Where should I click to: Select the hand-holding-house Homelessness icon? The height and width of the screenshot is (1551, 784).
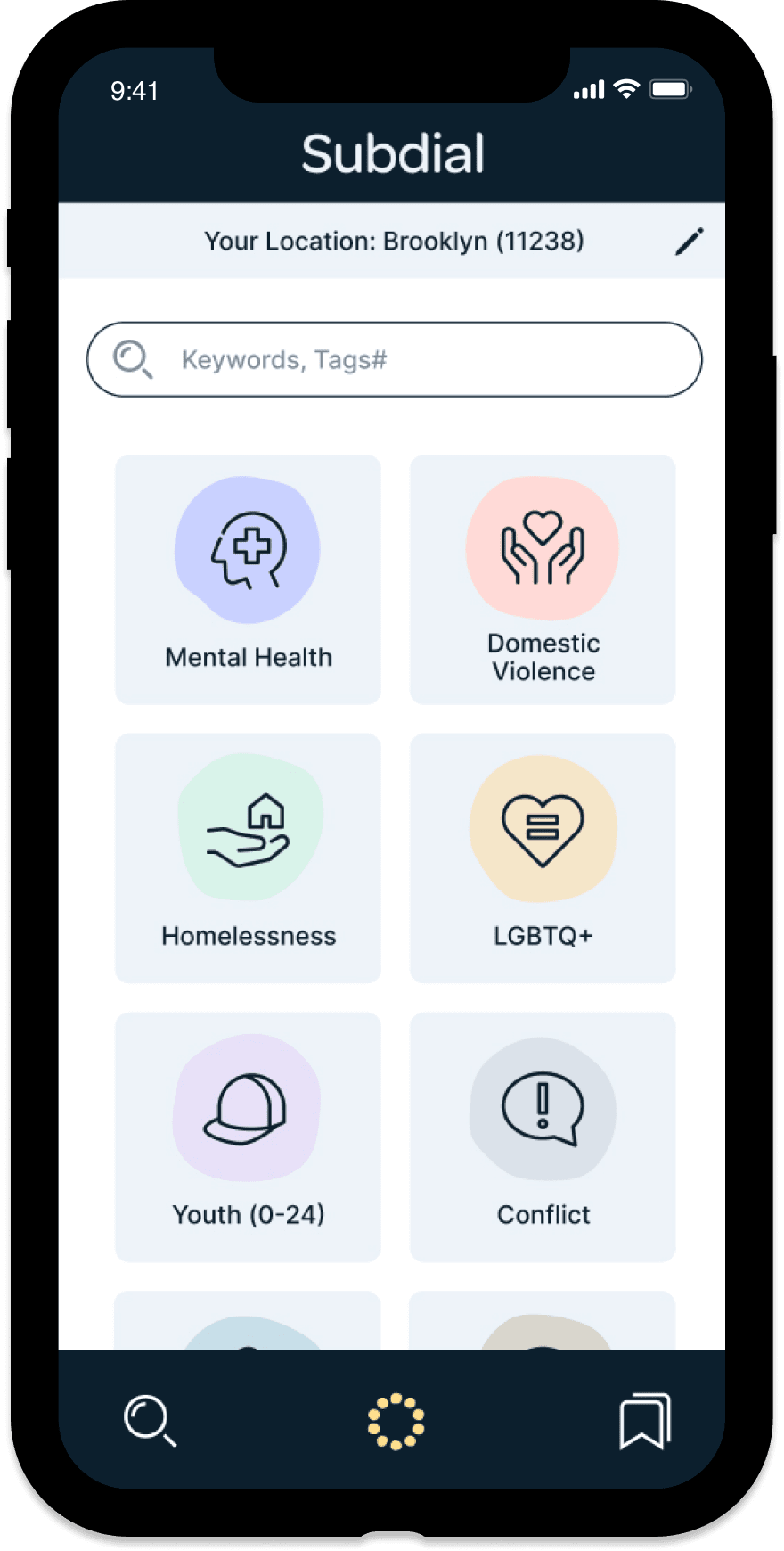[x=249, y=826]
